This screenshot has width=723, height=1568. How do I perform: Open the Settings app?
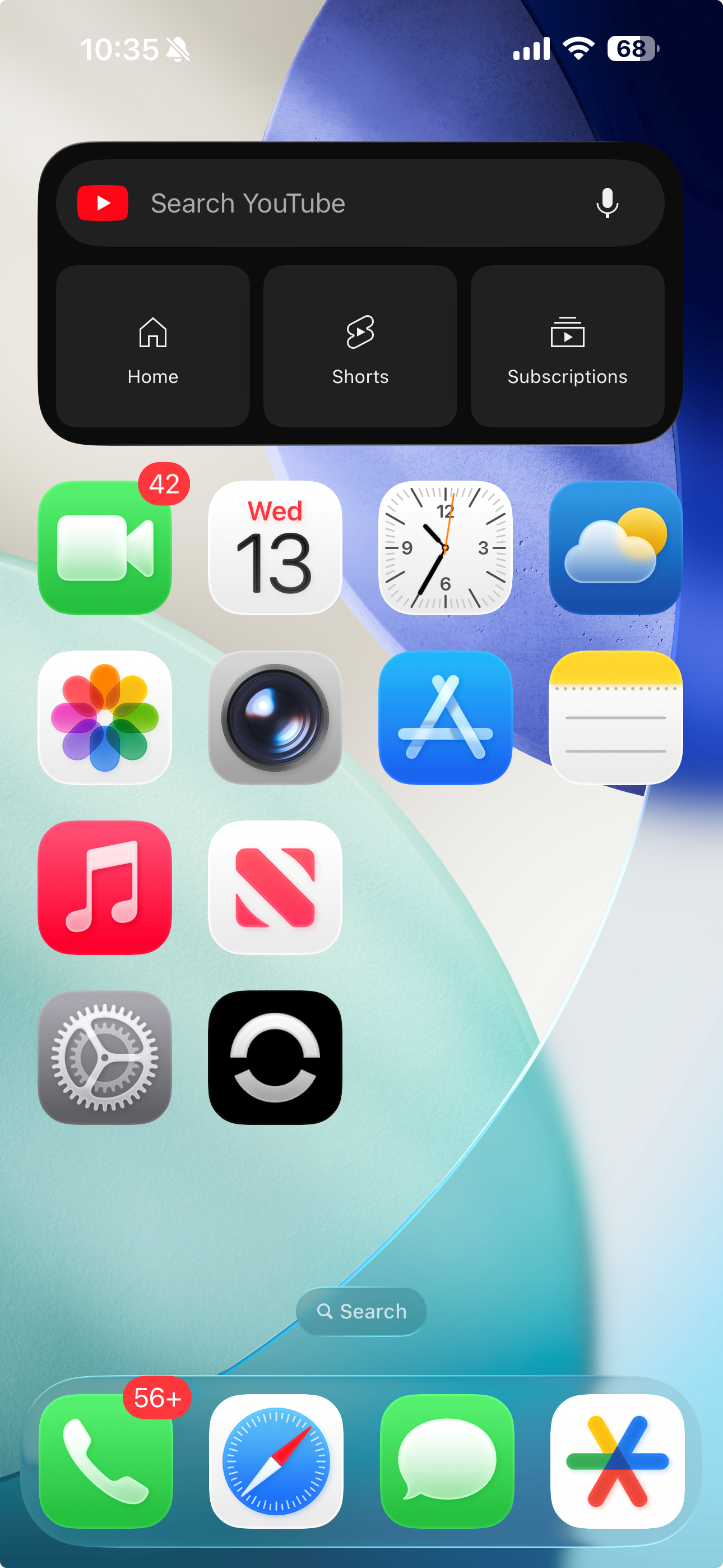105,1057
